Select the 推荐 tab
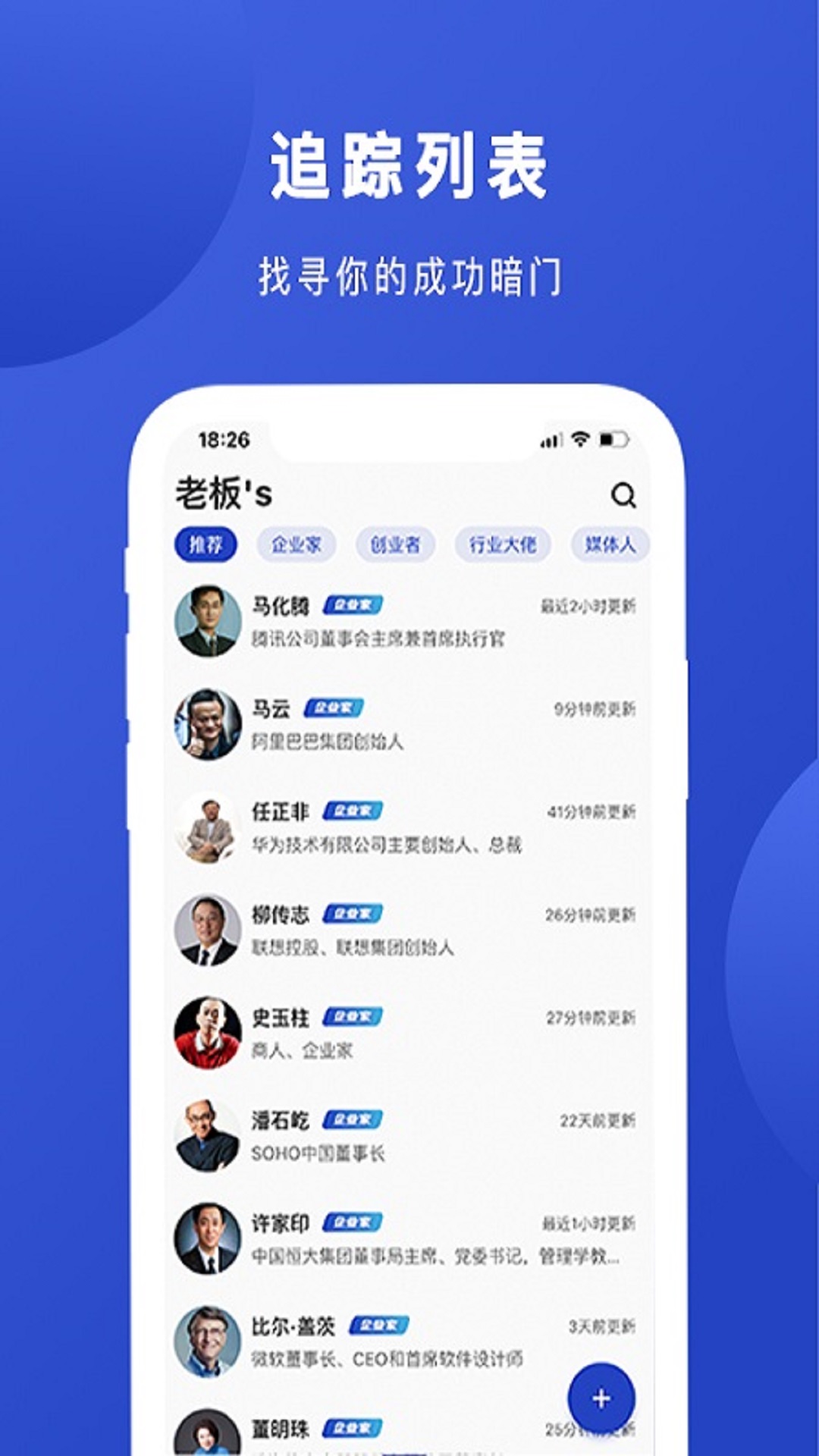 [206, 543]
